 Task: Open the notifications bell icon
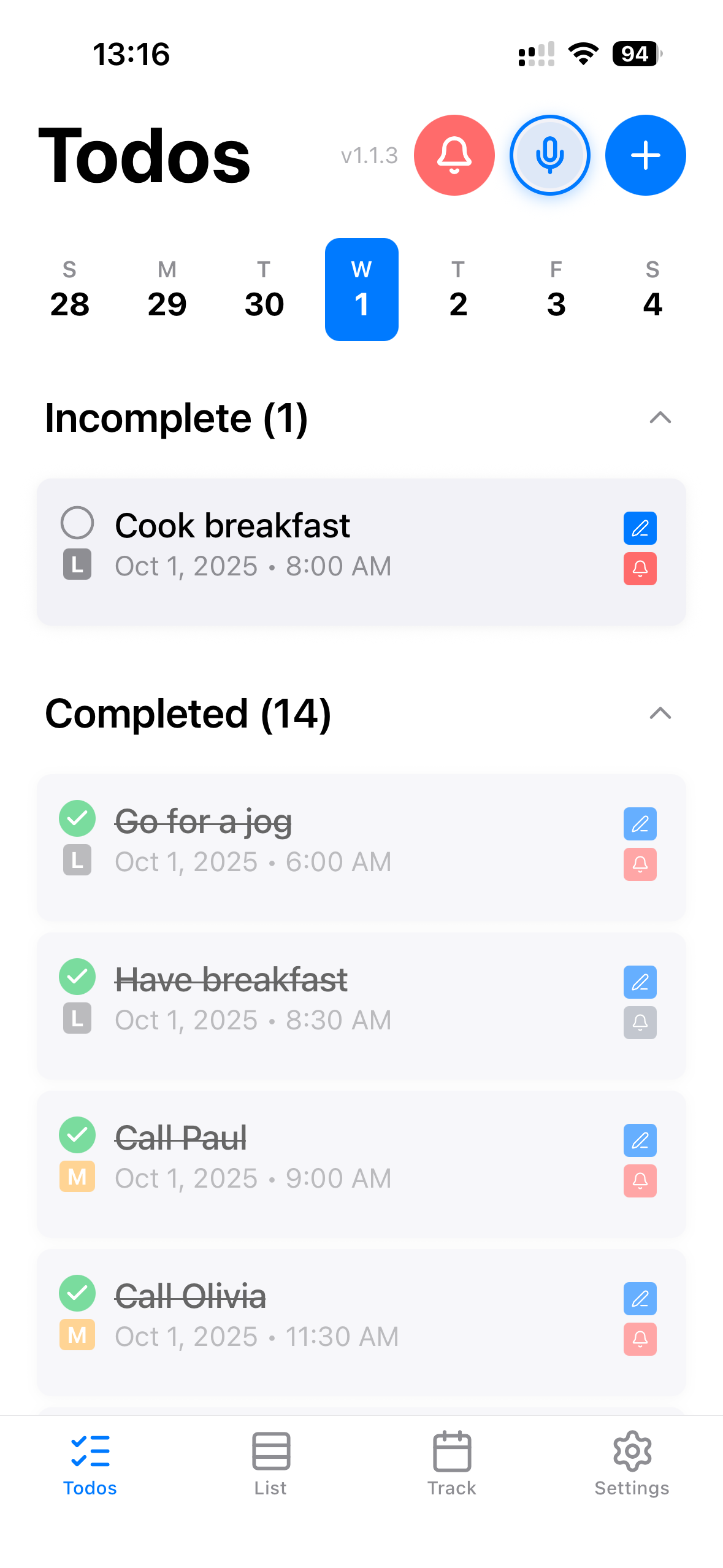click(x=454, y=155)
